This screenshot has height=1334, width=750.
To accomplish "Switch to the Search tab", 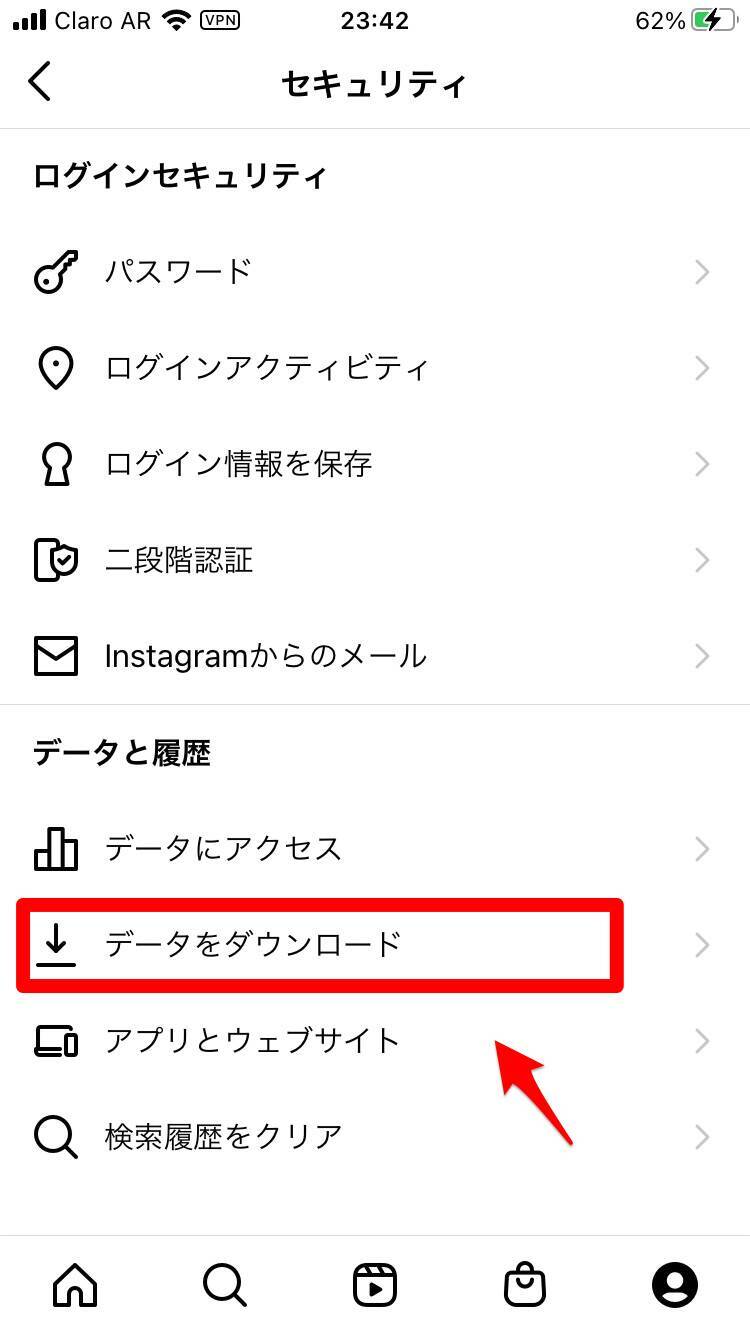I will point(225,1284).
